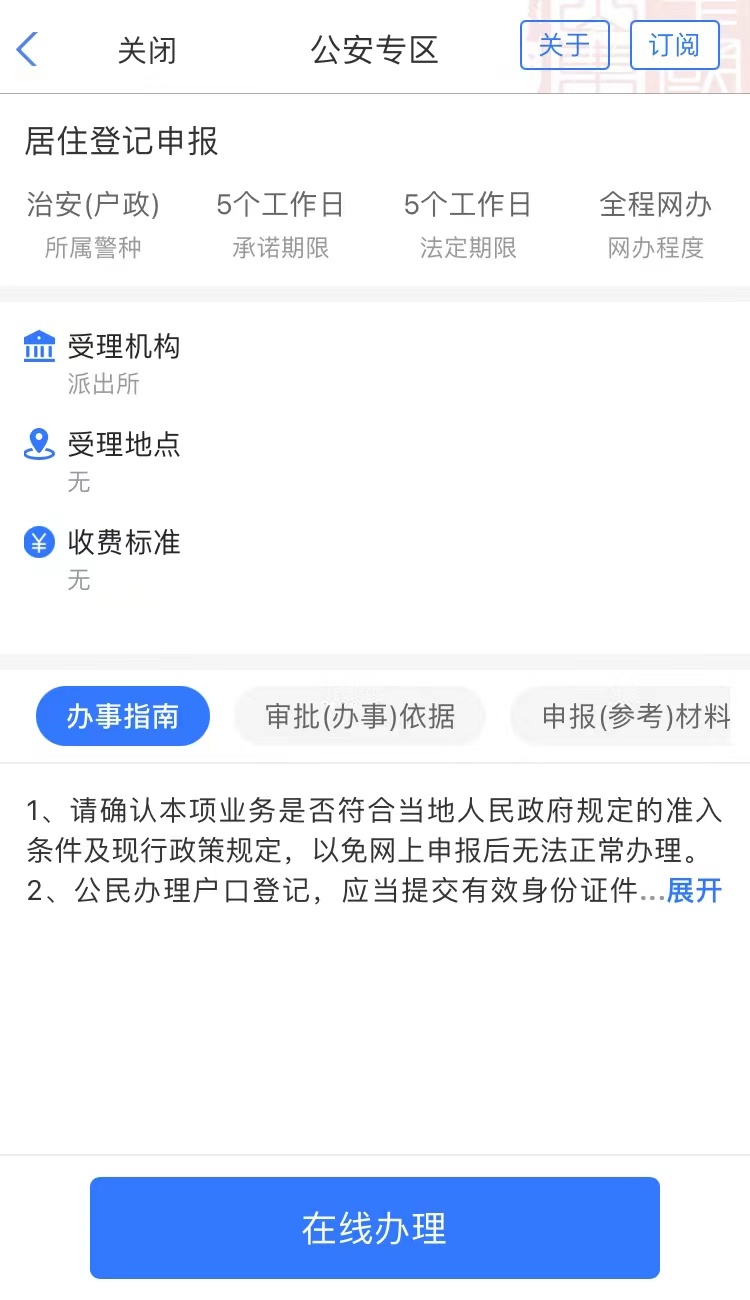Subscribe via the 订阅 button

(674, 45)
